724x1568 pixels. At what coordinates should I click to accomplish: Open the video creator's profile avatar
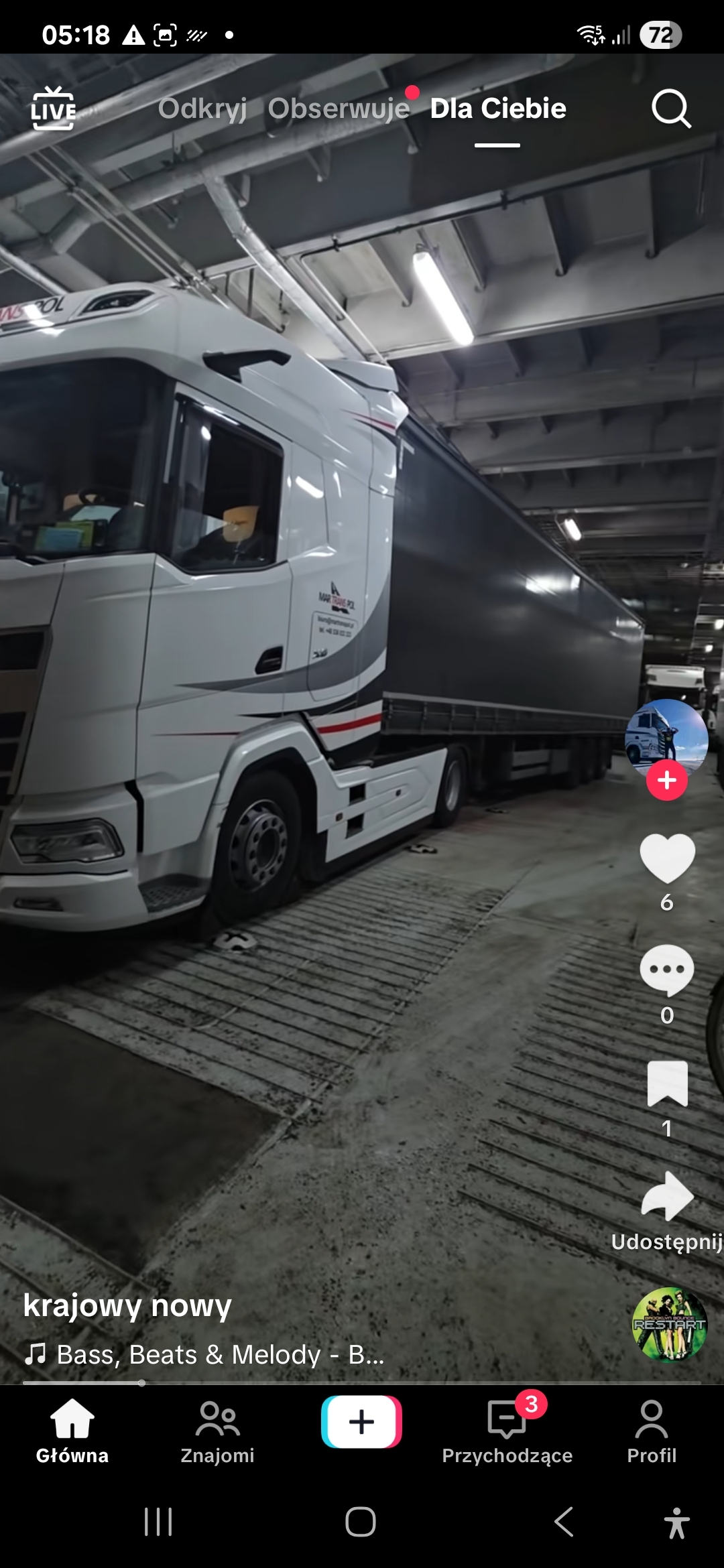click(x=666, y=737)
